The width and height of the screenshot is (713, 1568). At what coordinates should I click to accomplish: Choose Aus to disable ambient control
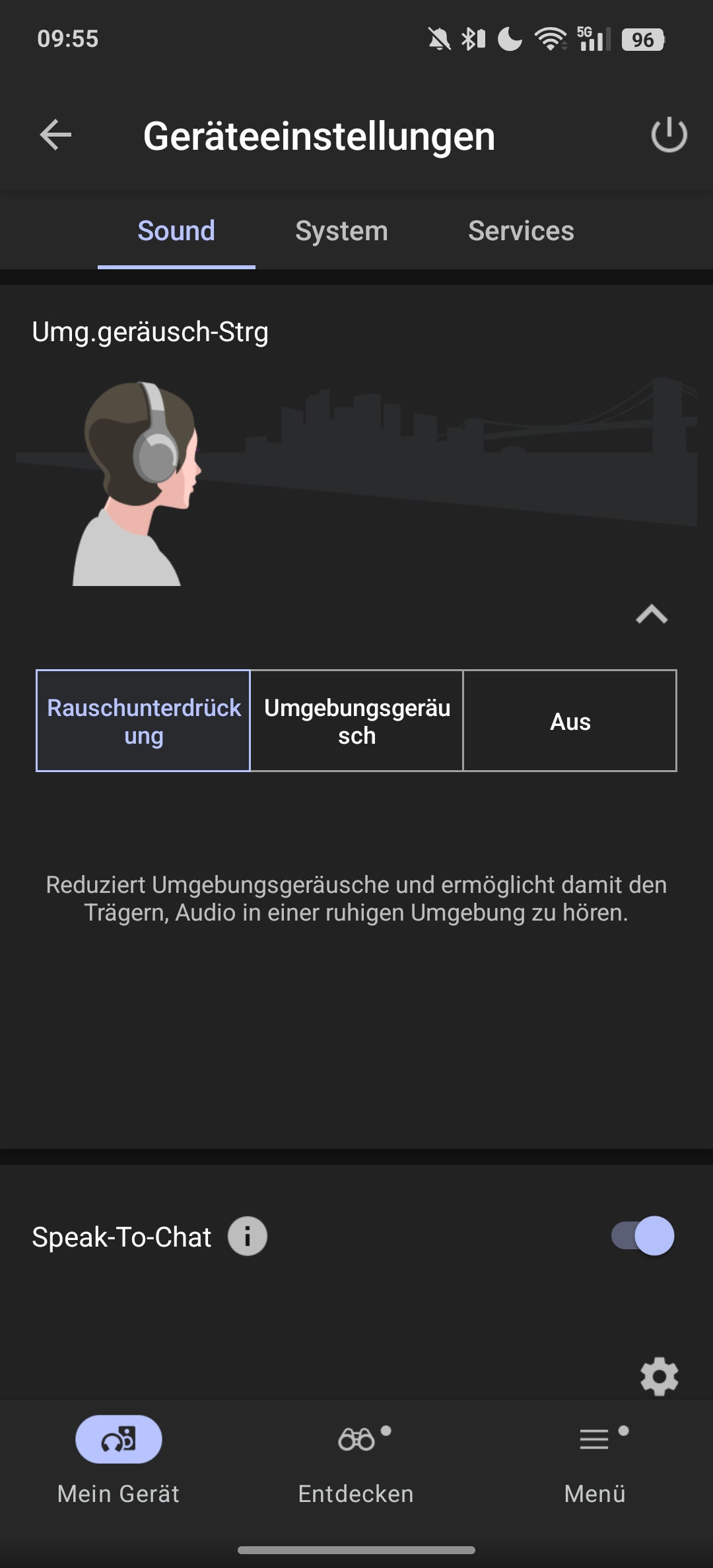tap(570, 721)
